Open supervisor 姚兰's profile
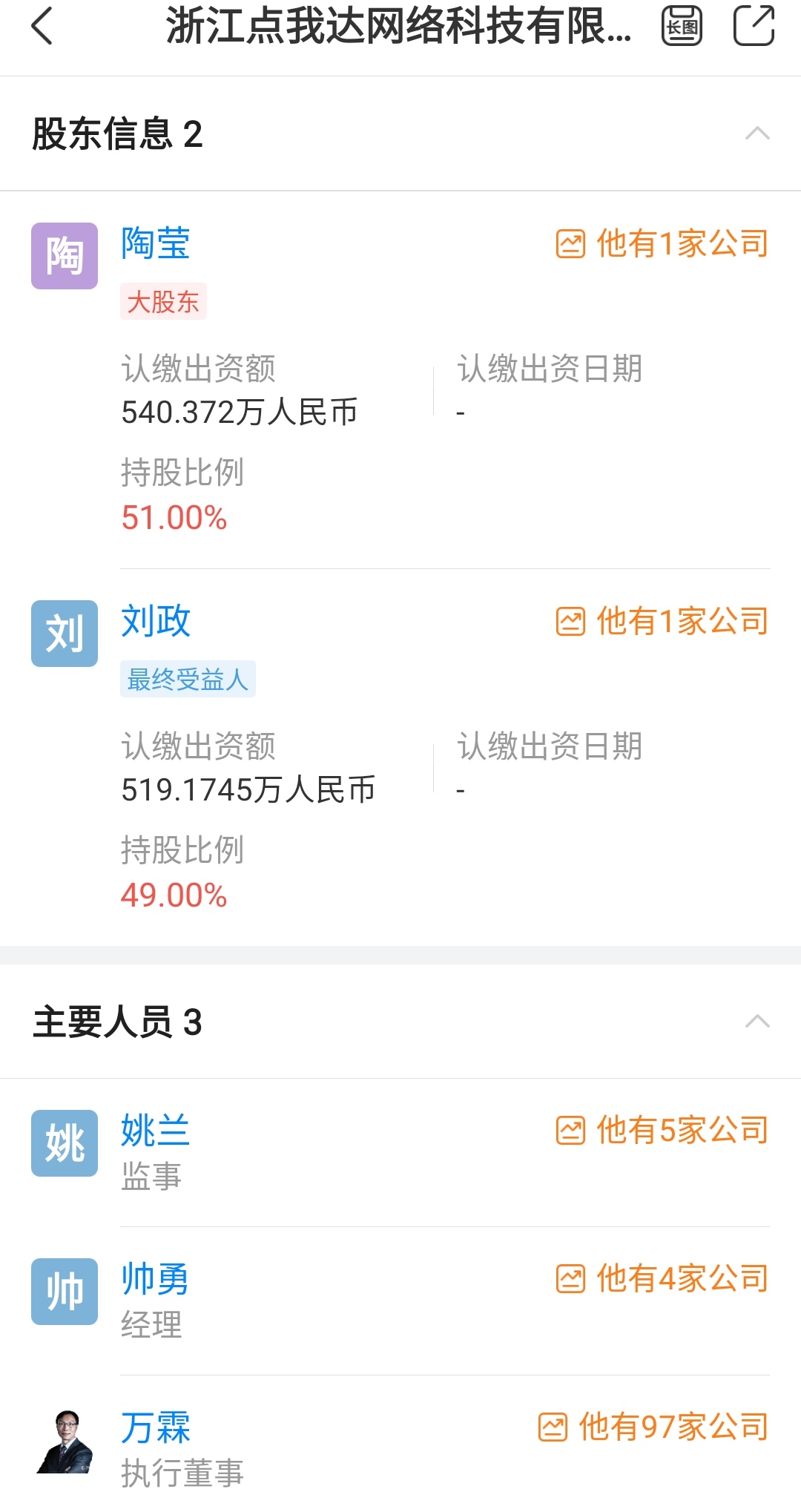The height and width of the screenshot is (1512, 801). [x=156, y=1131]
